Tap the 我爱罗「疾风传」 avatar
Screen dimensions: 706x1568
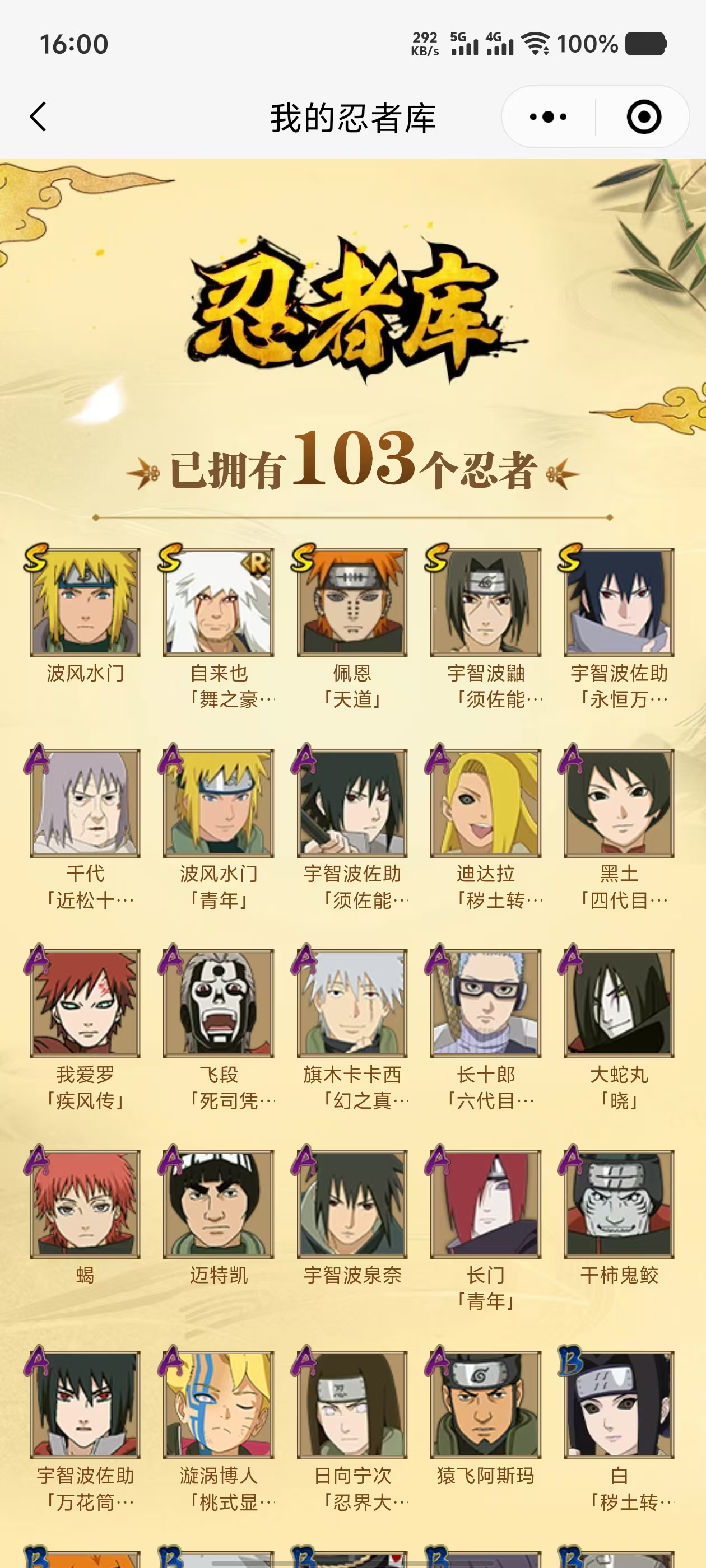point(85,1003)
